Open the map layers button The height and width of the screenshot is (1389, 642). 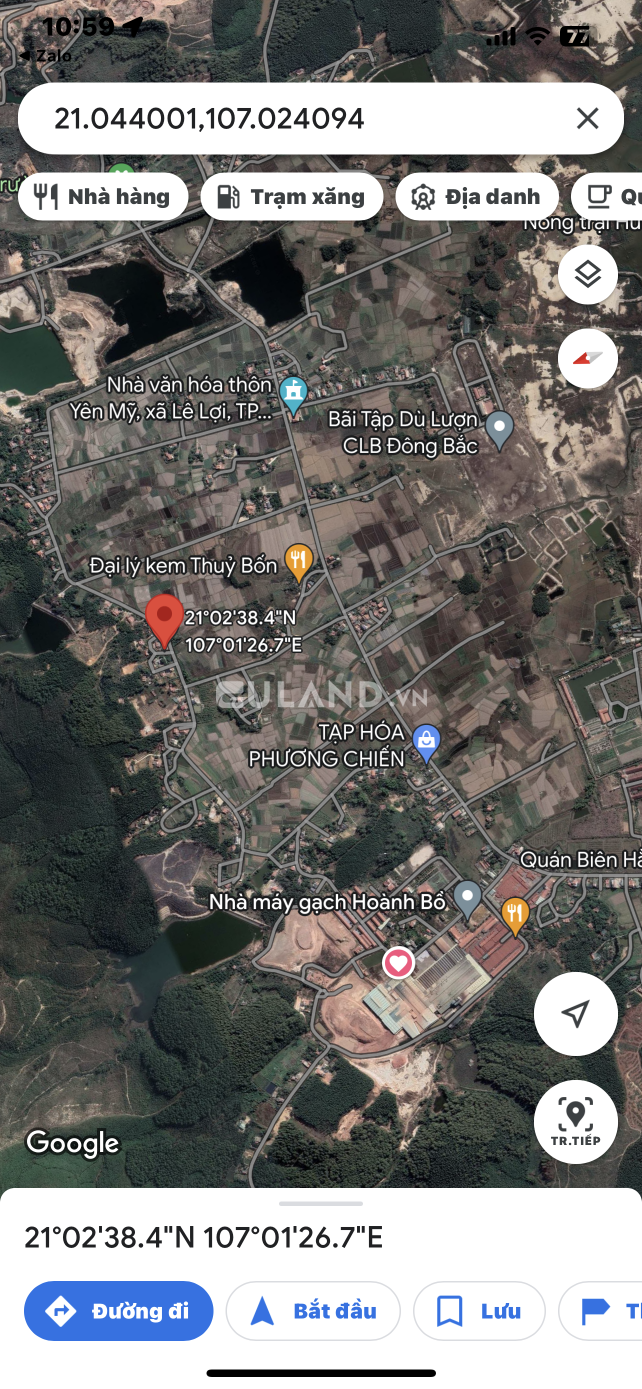[588, 274]
